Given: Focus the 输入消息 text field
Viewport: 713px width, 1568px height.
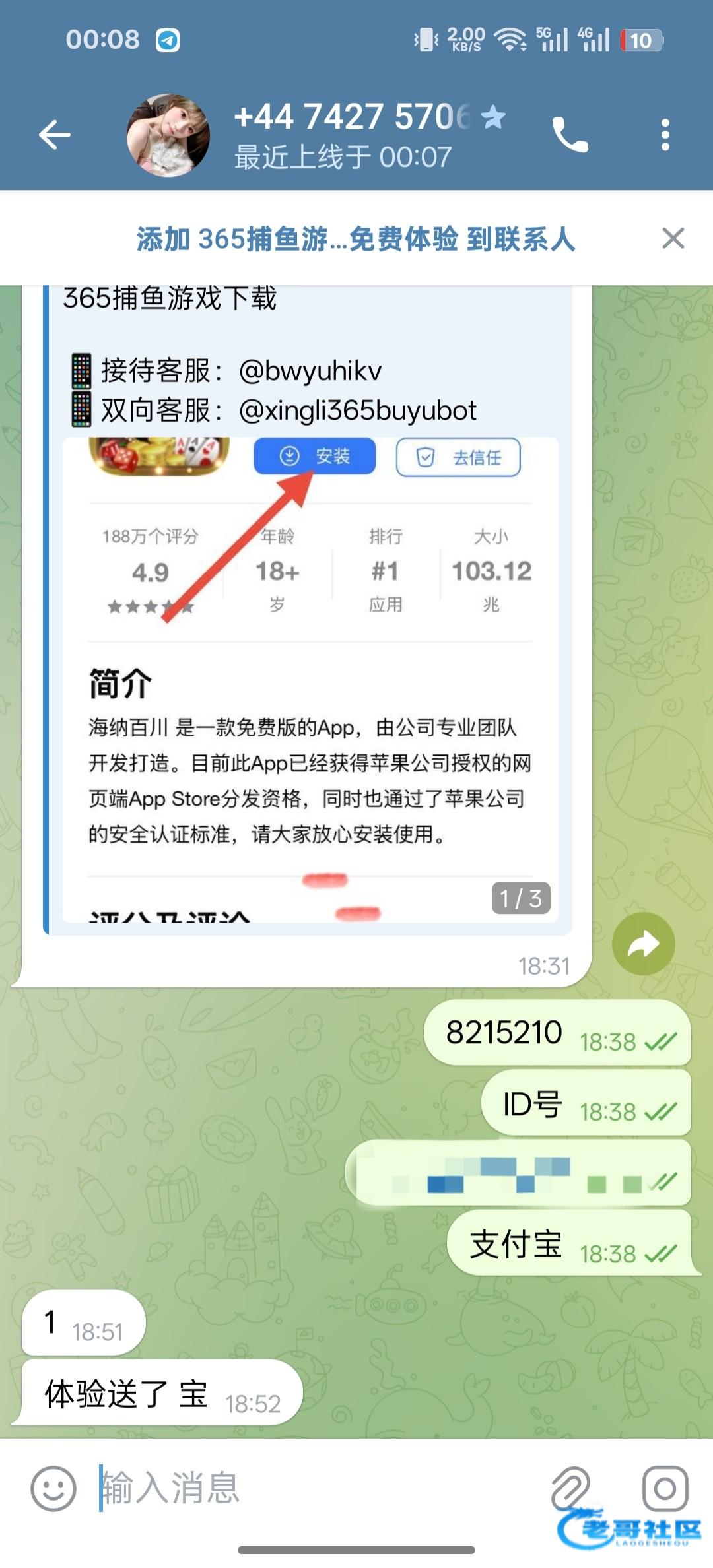Looking at the screenshot, I should pos(317,1488).
